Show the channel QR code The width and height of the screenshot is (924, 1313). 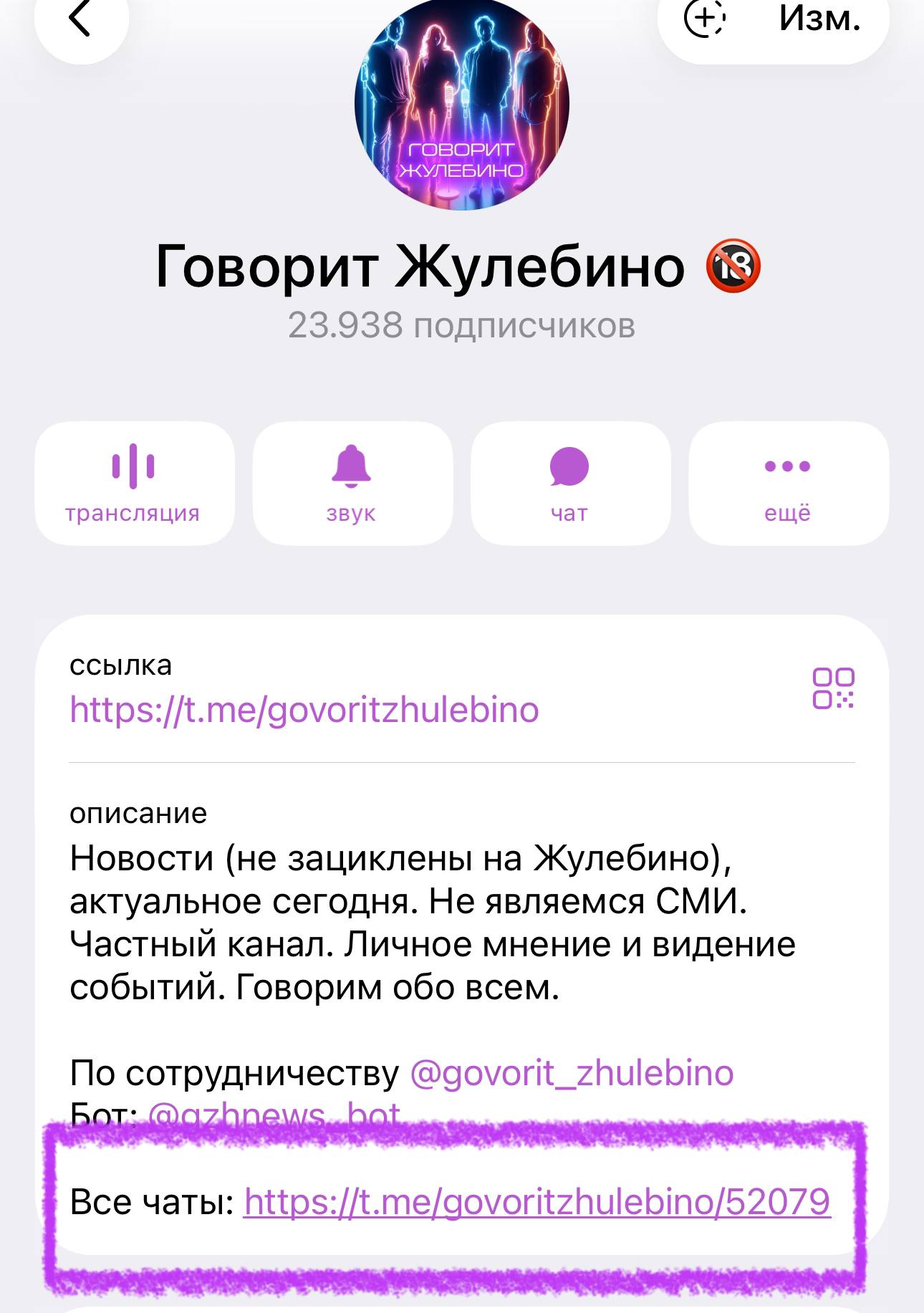click(833, 688)
